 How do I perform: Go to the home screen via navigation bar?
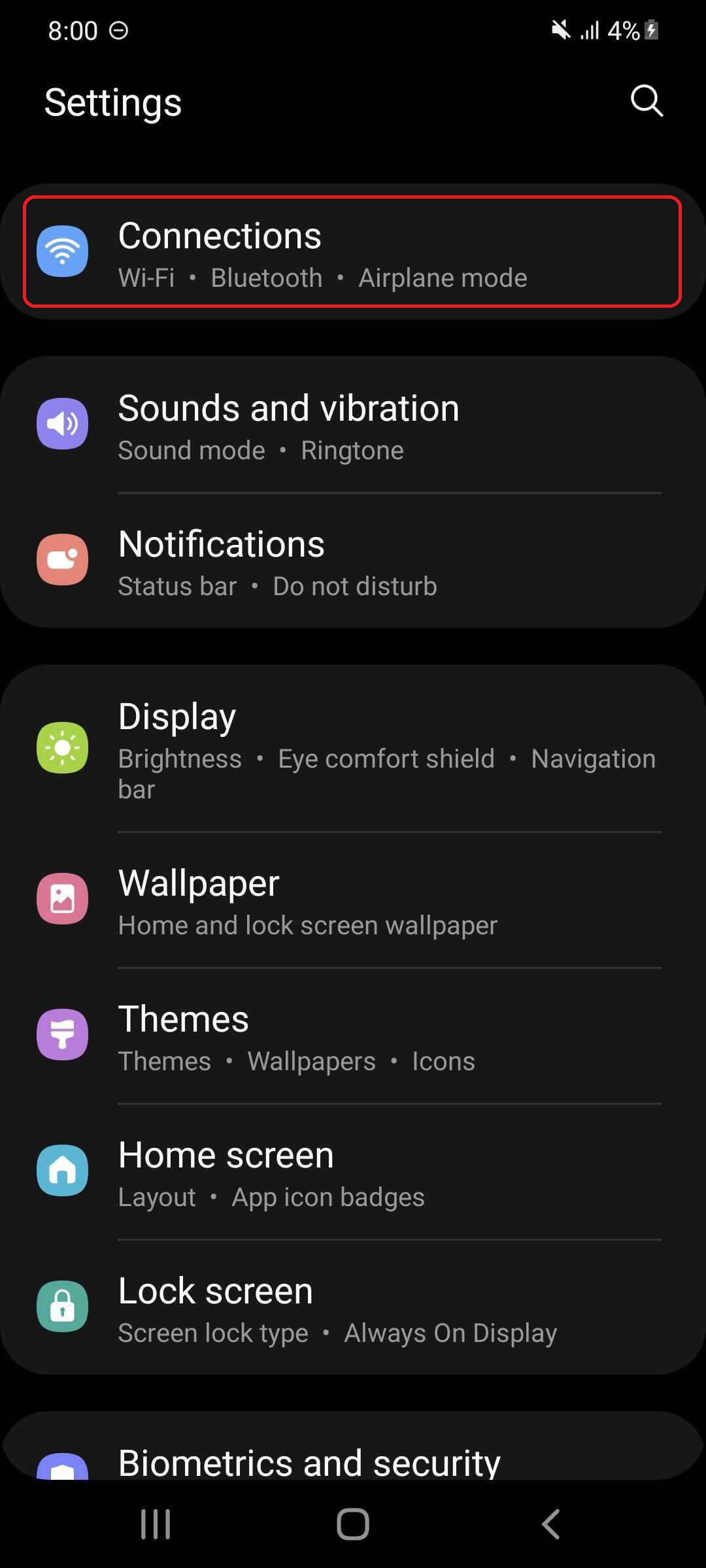353,1524
